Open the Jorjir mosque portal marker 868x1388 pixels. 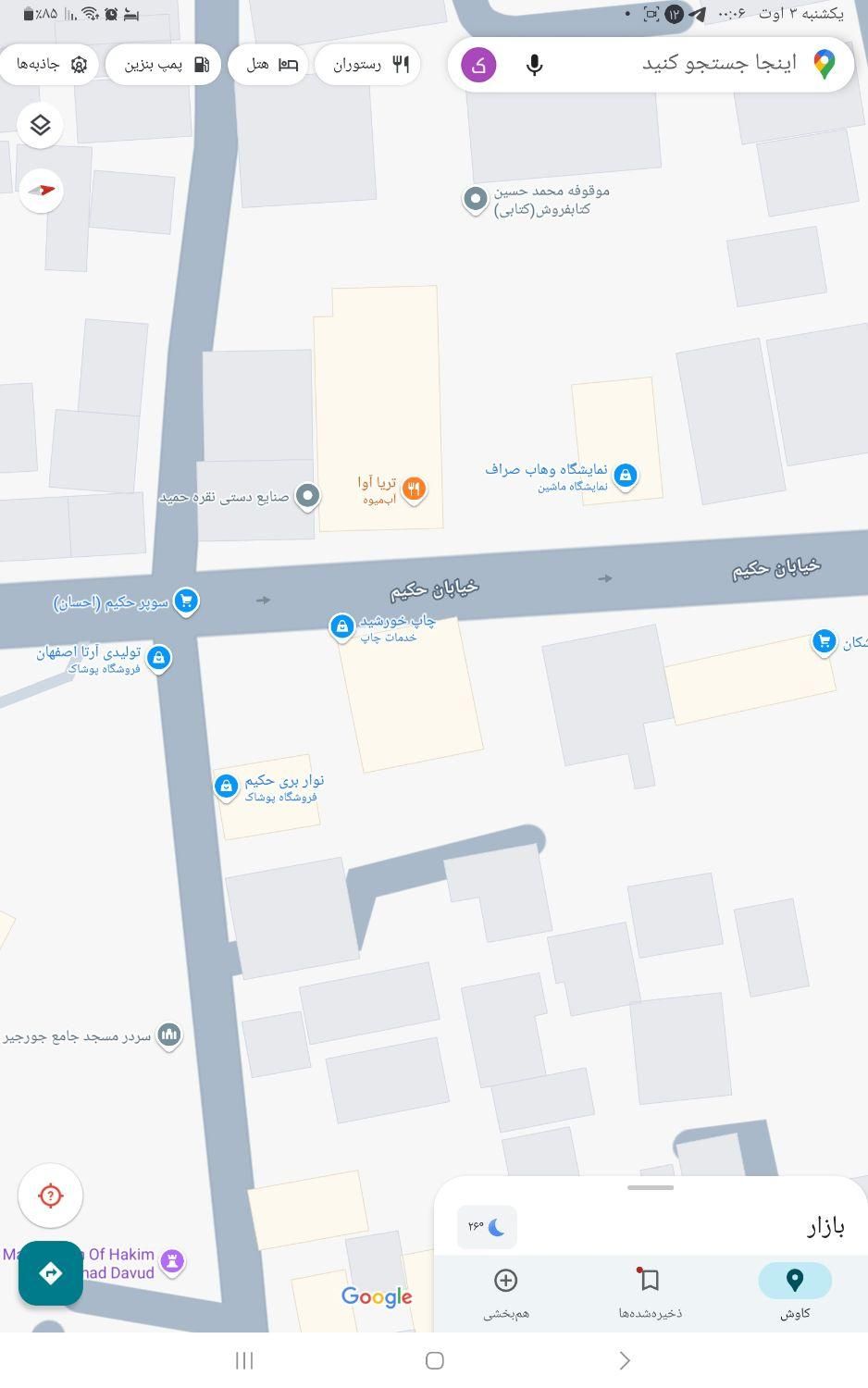pyautogui.click(x=168, y=1035)
